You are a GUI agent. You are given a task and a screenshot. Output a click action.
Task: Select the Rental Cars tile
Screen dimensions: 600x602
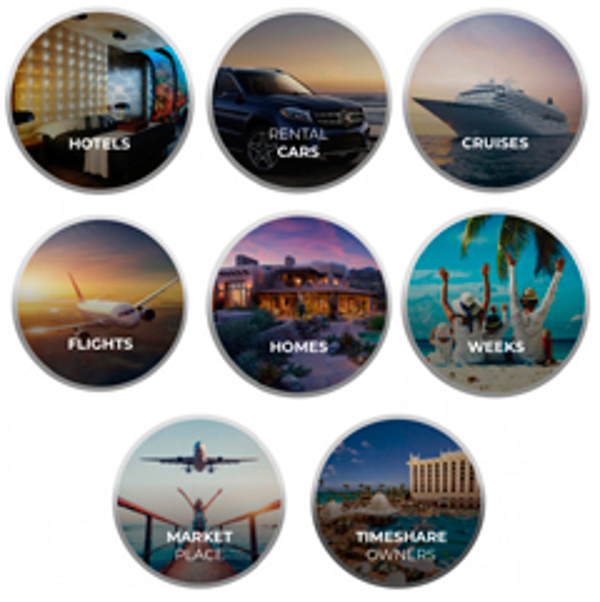click(298, 100)
